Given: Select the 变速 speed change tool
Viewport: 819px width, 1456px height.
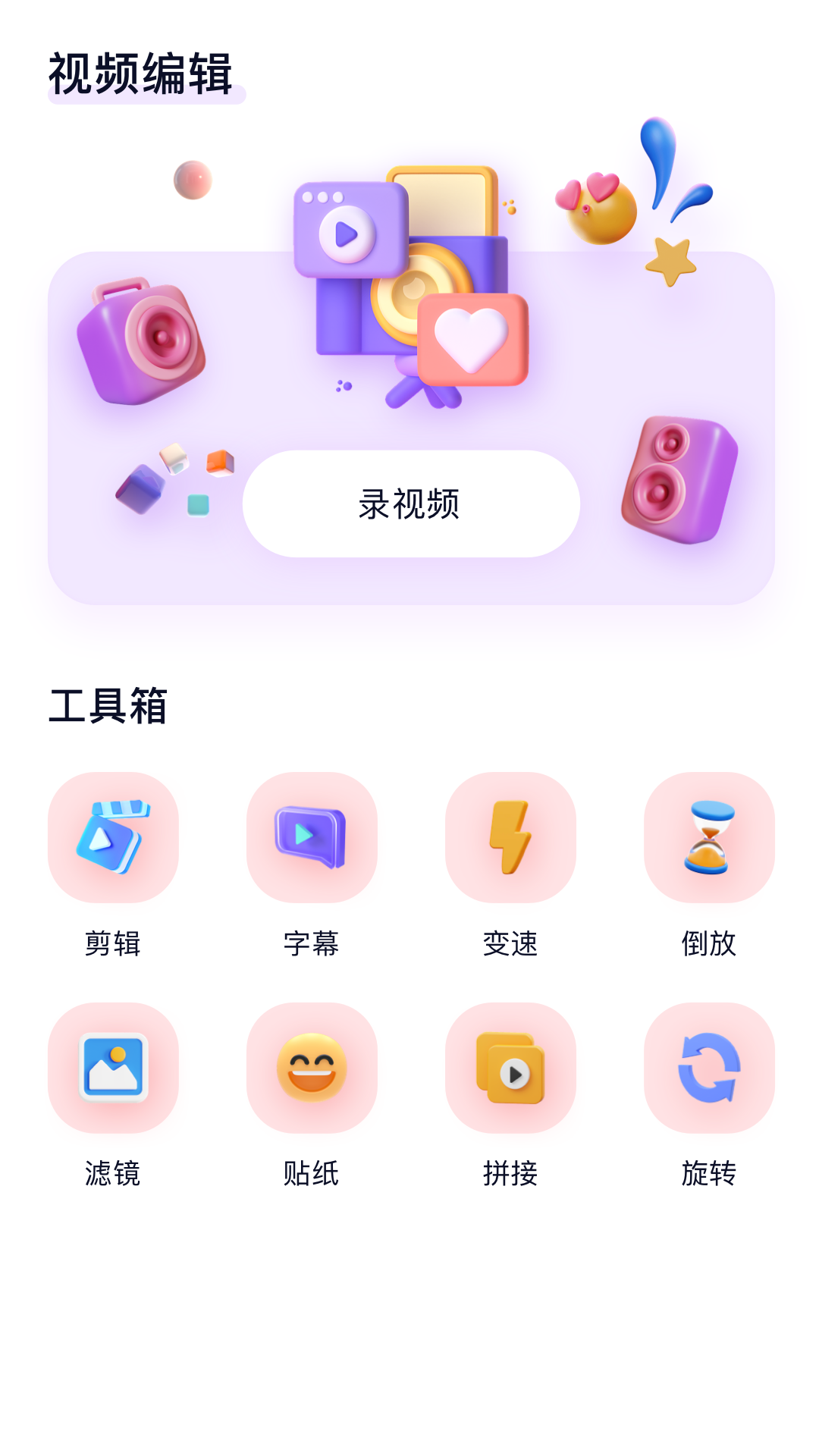Looking at the screenshot, I should pyautogui.click(x=510, y=837).
